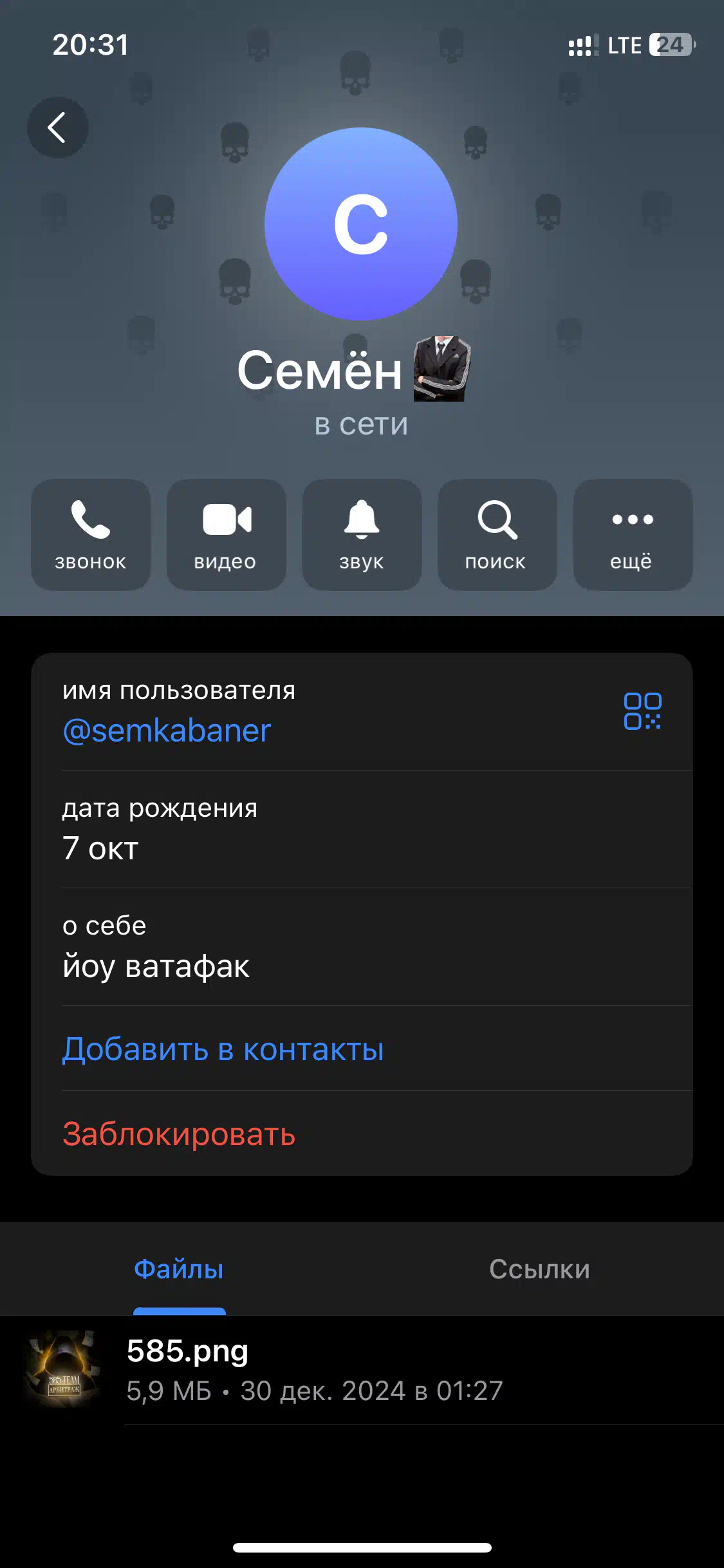Start a video call via видео
The width and height of the screenshot is (724, 1568).
226,534
